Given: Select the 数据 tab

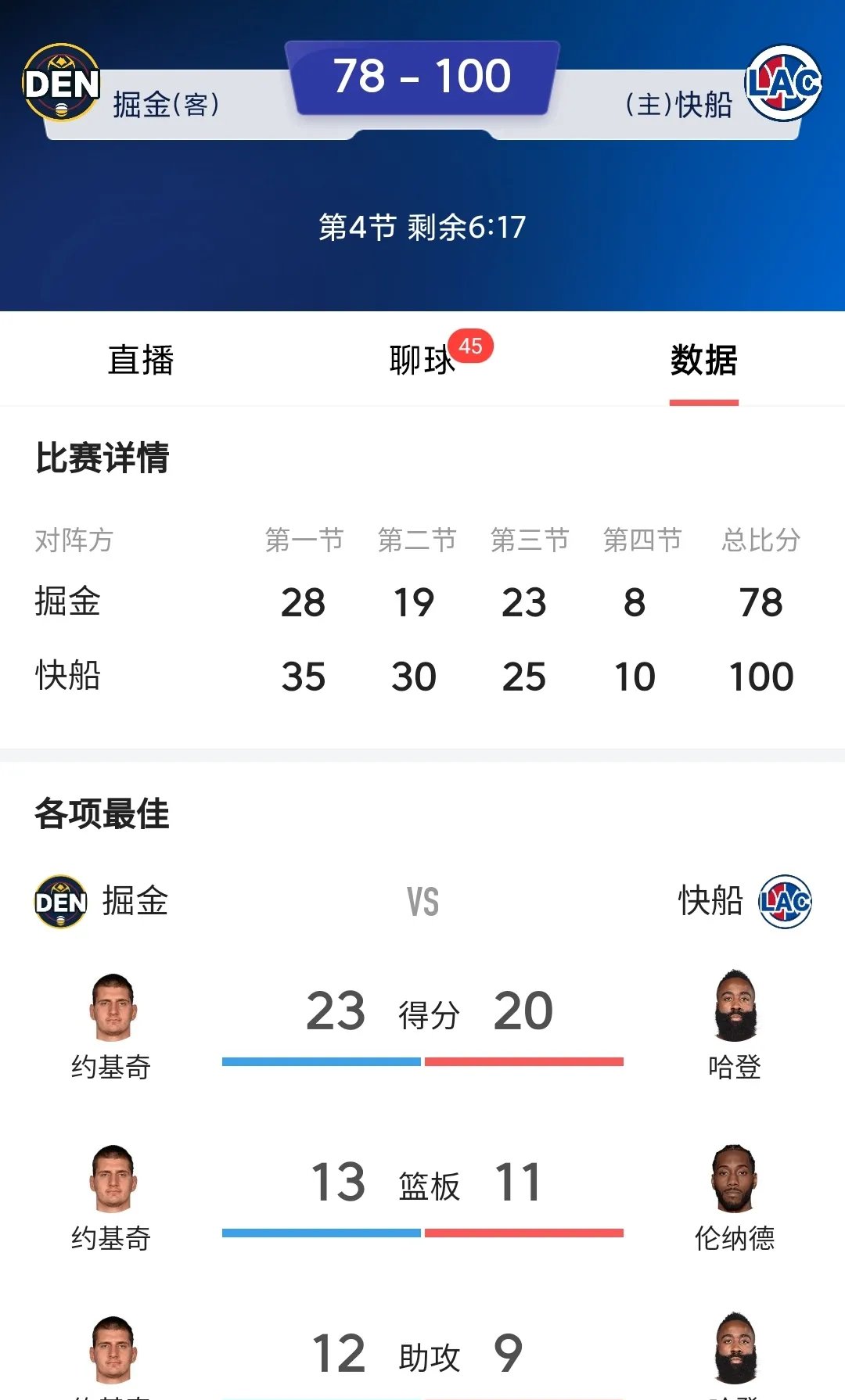Looking at the screenshot, I should pyautogui.click(x=703, y=359).
